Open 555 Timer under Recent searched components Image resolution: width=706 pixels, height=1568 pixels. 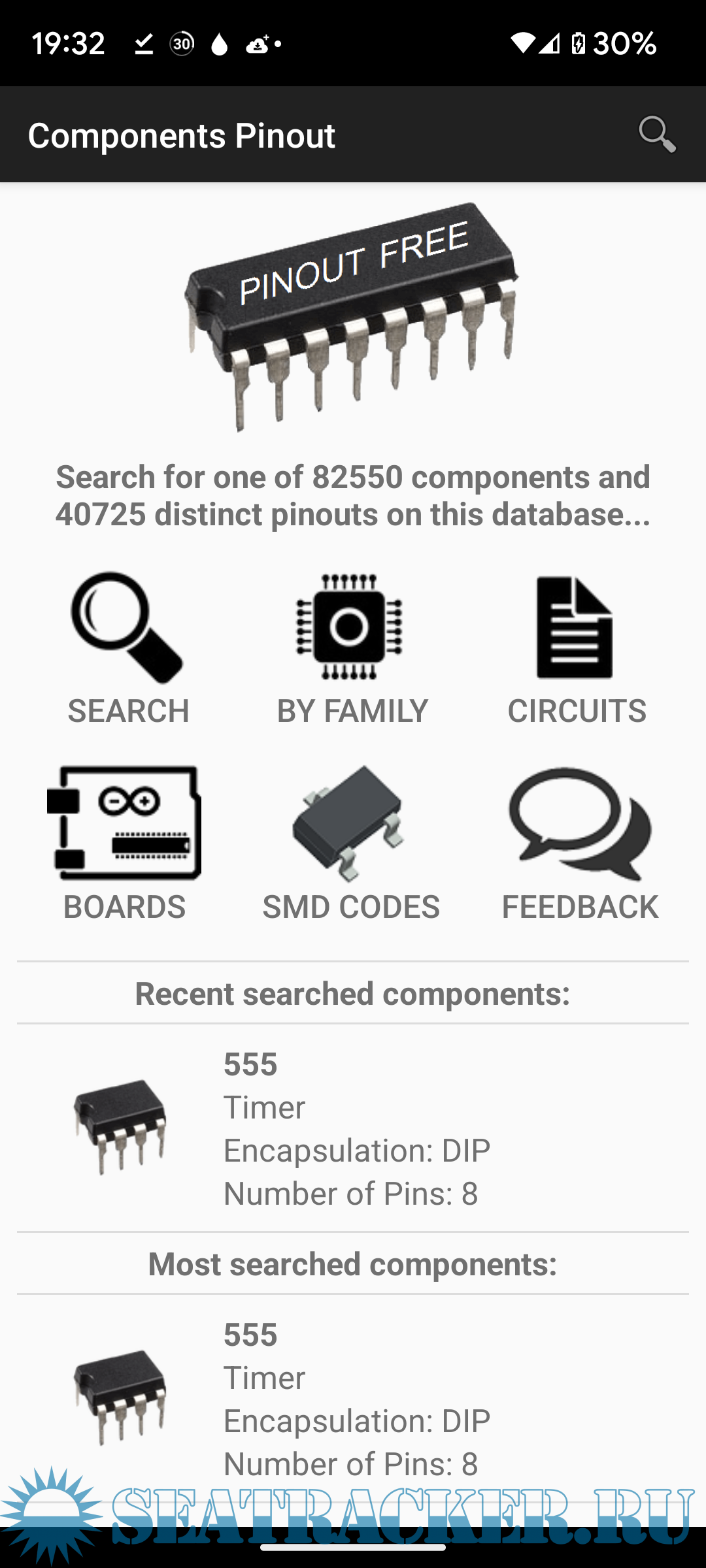(353, 1128)
